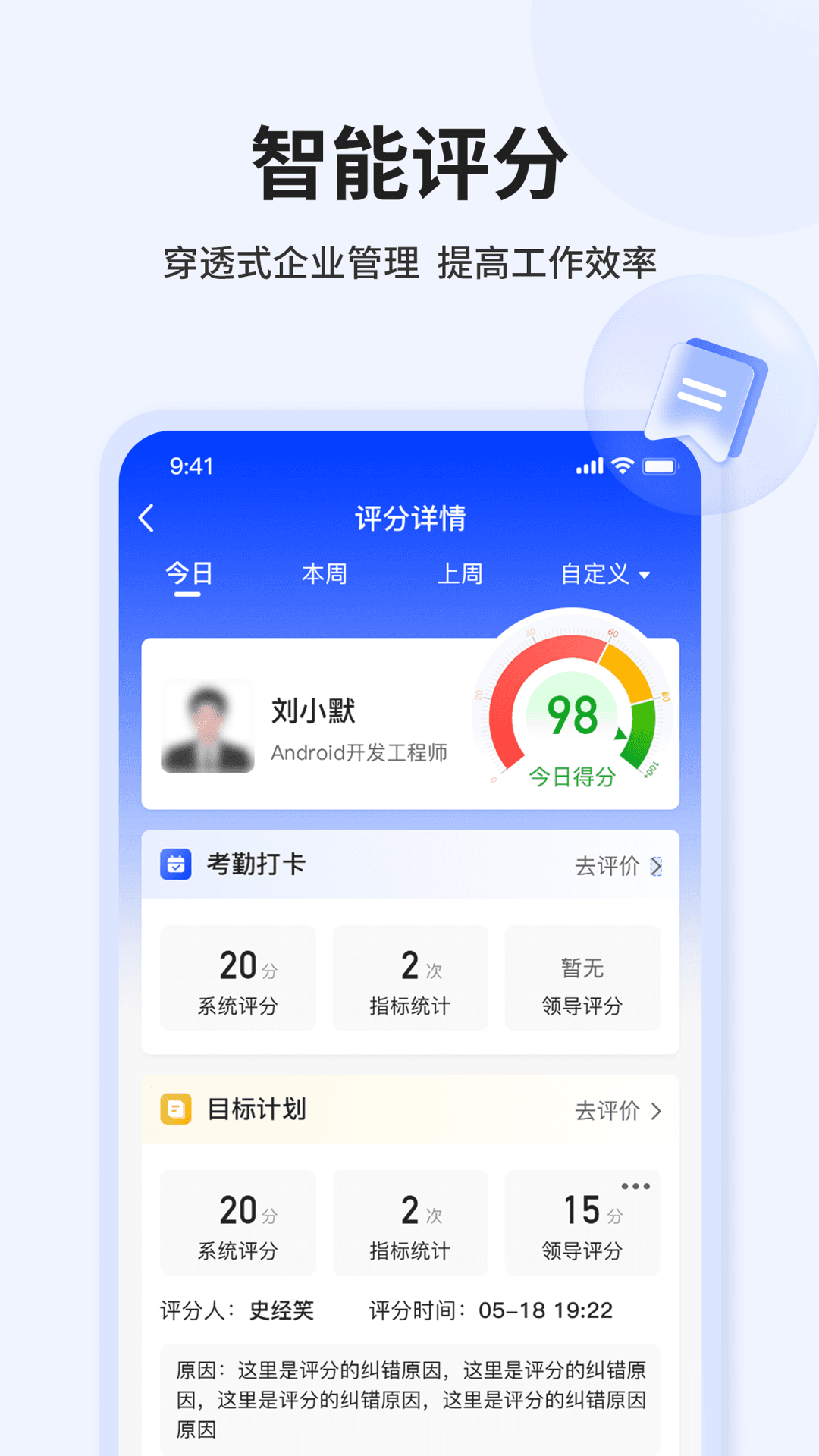Image resolution: width=819 pixels, height=1456 pixels.
Task: Click the signal bars icon in the status bar
Action: click(x=590, y=466)
